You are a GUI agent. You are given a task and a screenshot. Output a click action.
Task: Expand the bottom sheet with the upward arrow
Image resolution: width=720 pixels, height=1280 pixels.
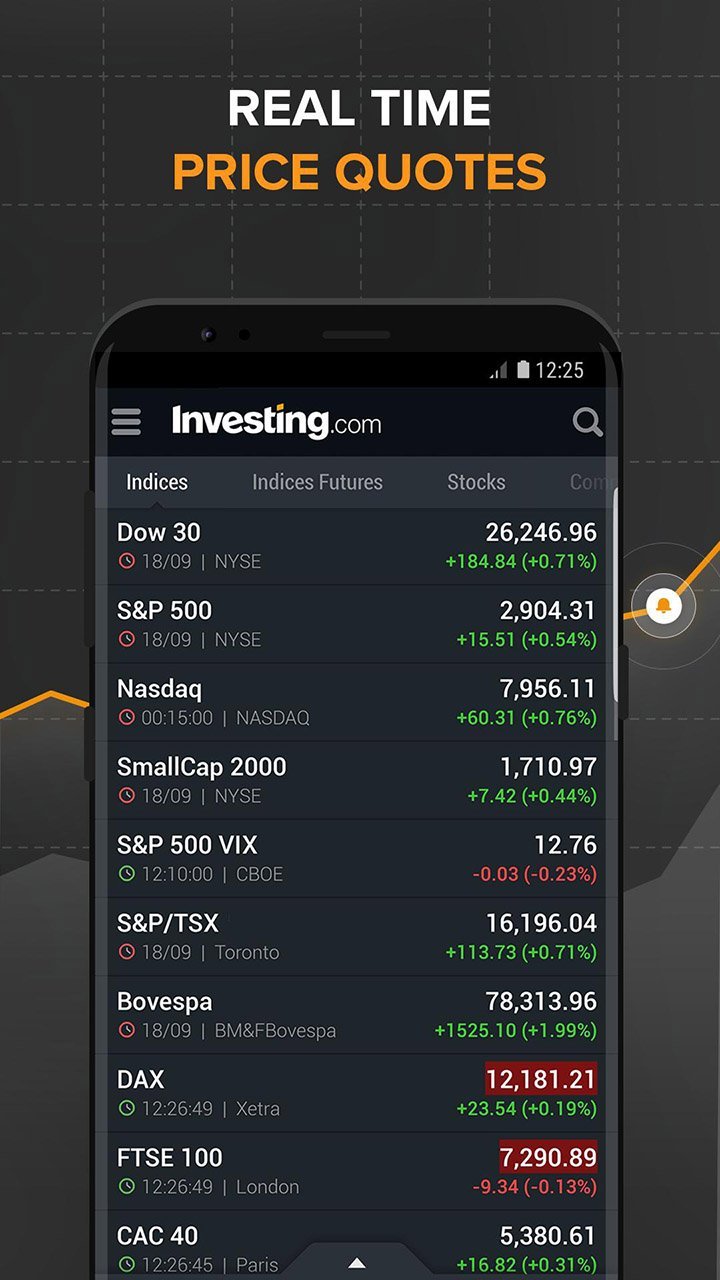355,1262
